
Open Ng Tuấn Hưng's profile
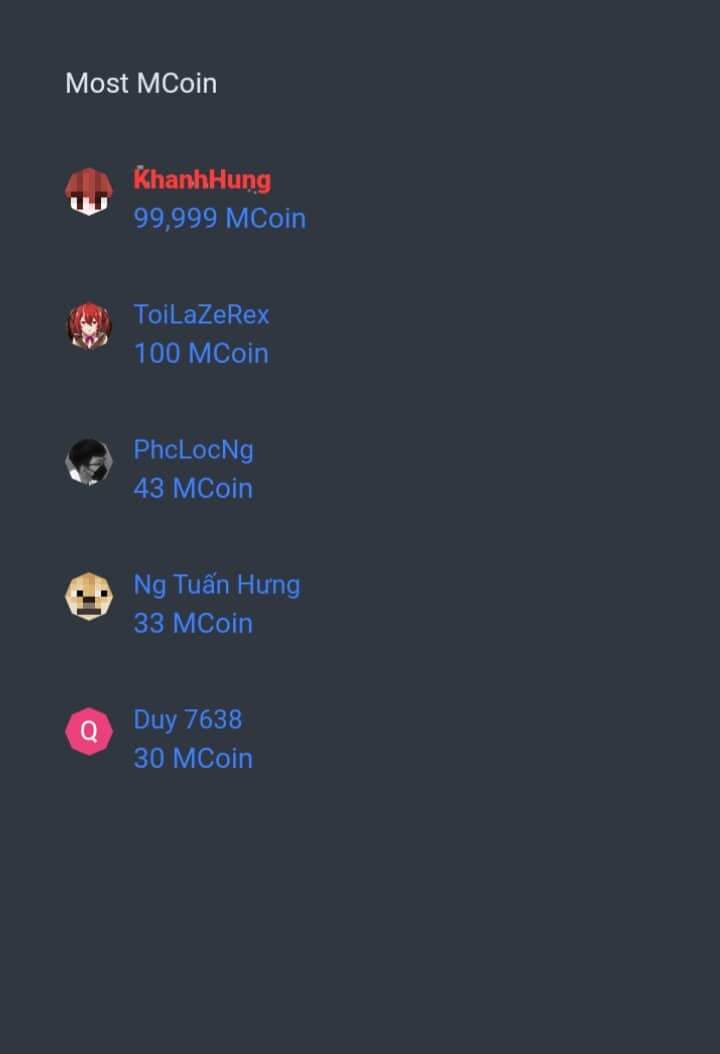click(x=216, y=585)
